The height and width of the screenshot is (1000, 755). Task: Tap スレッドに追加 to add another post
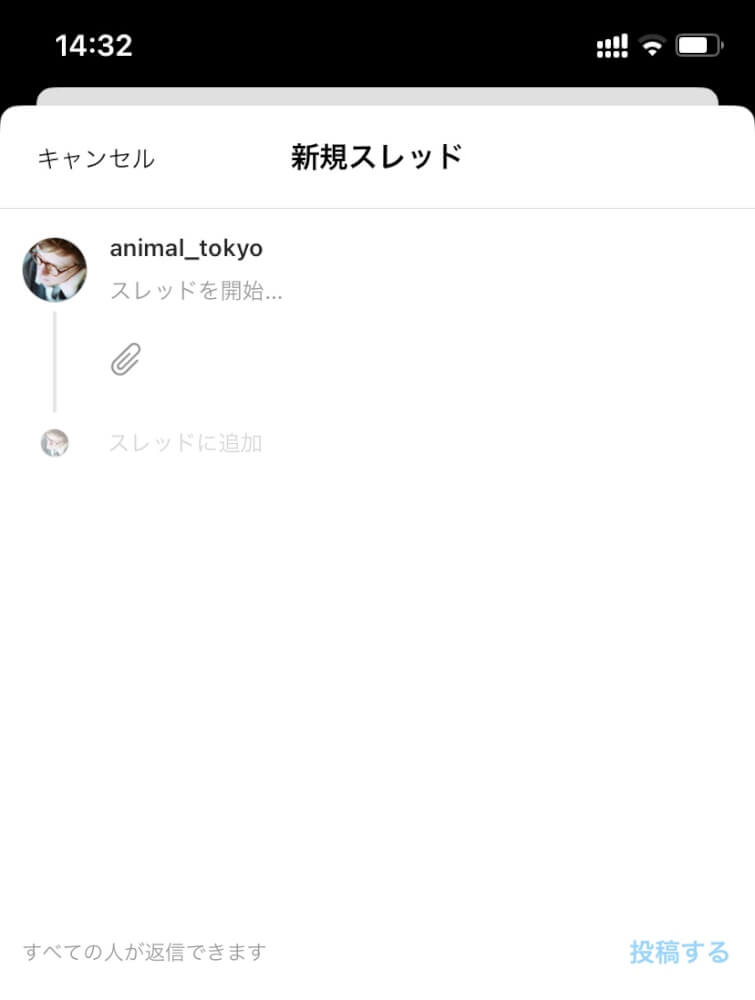click(x=185, y=443)
